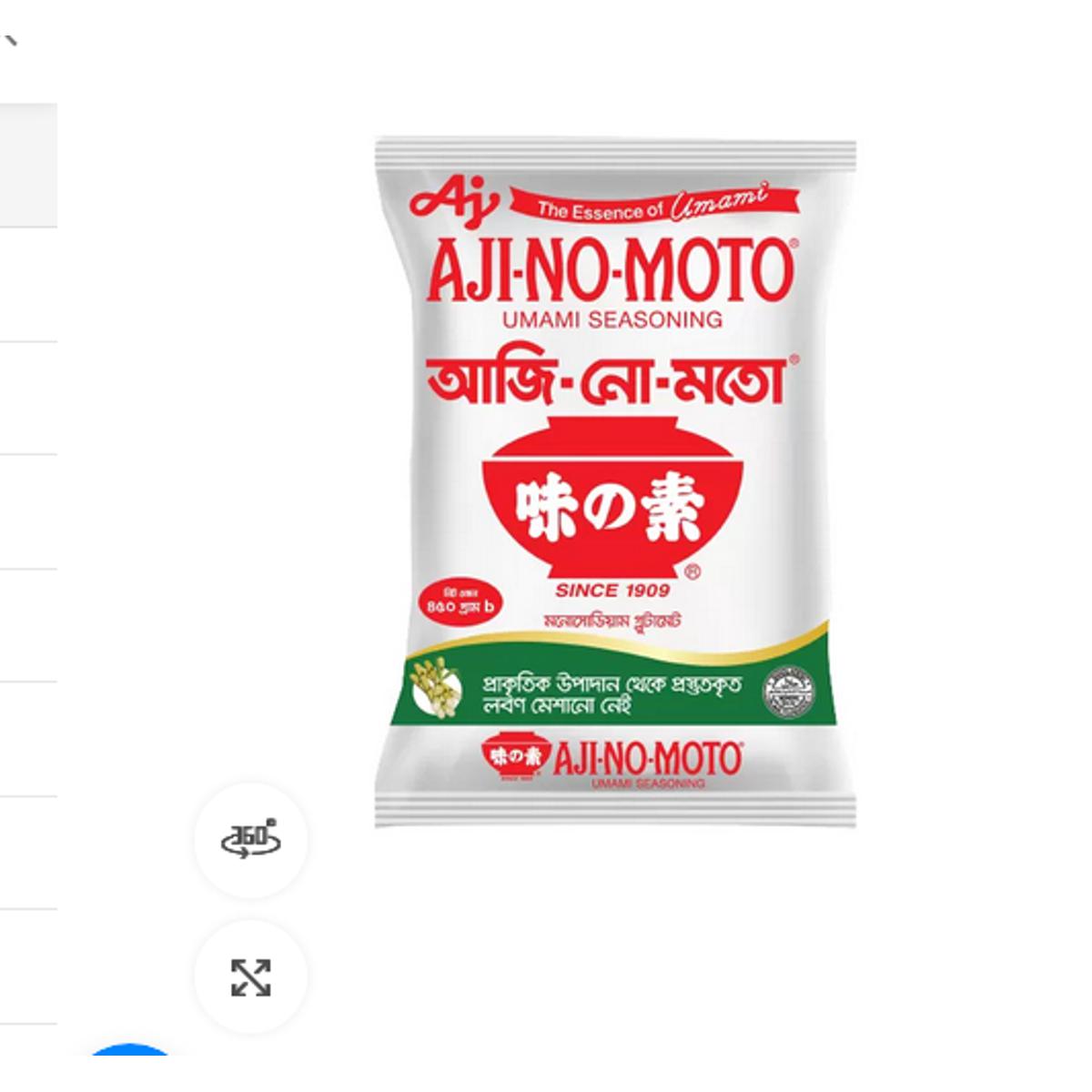1092x1092 pixels.
Task: Open the 360-degree product view
Action: click(250, 839)
